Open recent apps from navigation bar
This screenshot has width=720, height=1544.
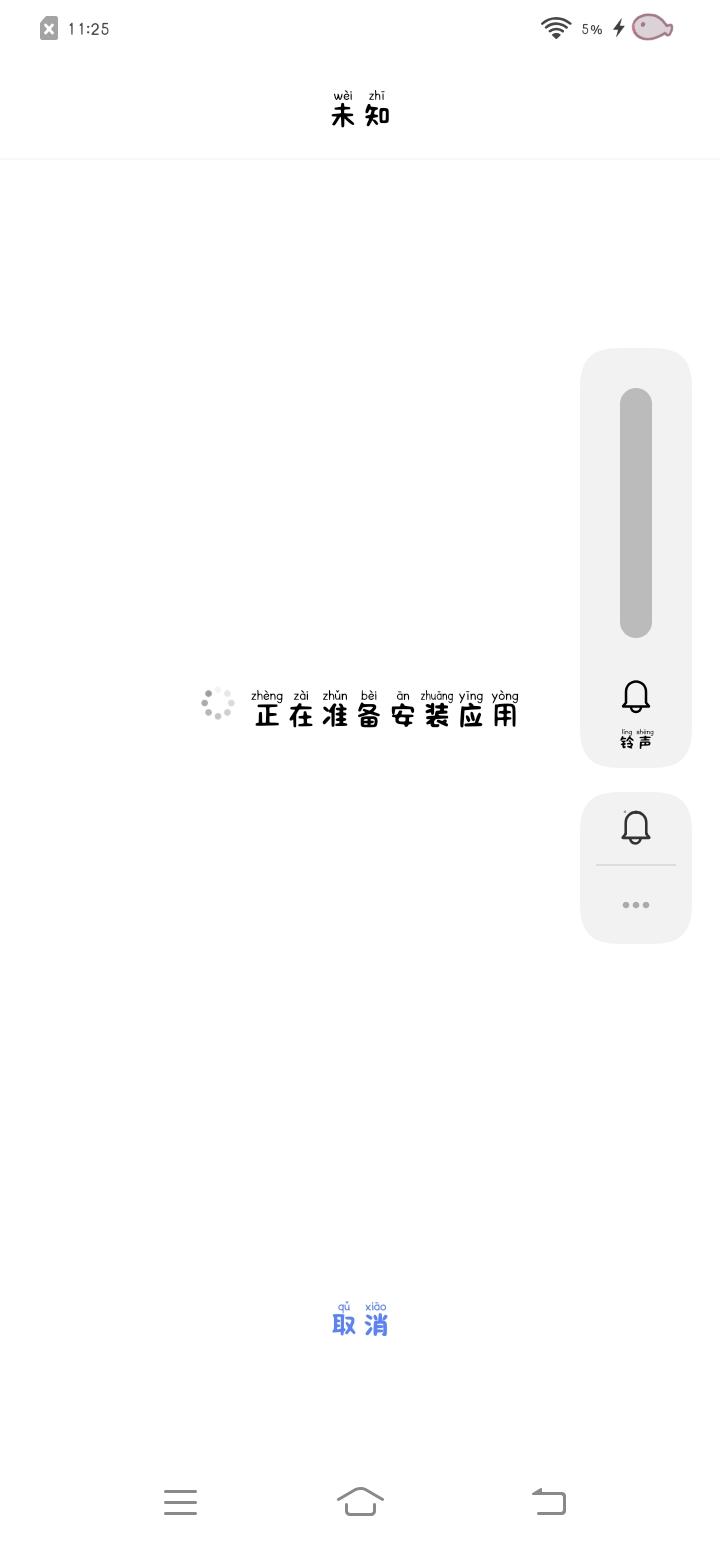[180, 1502]
